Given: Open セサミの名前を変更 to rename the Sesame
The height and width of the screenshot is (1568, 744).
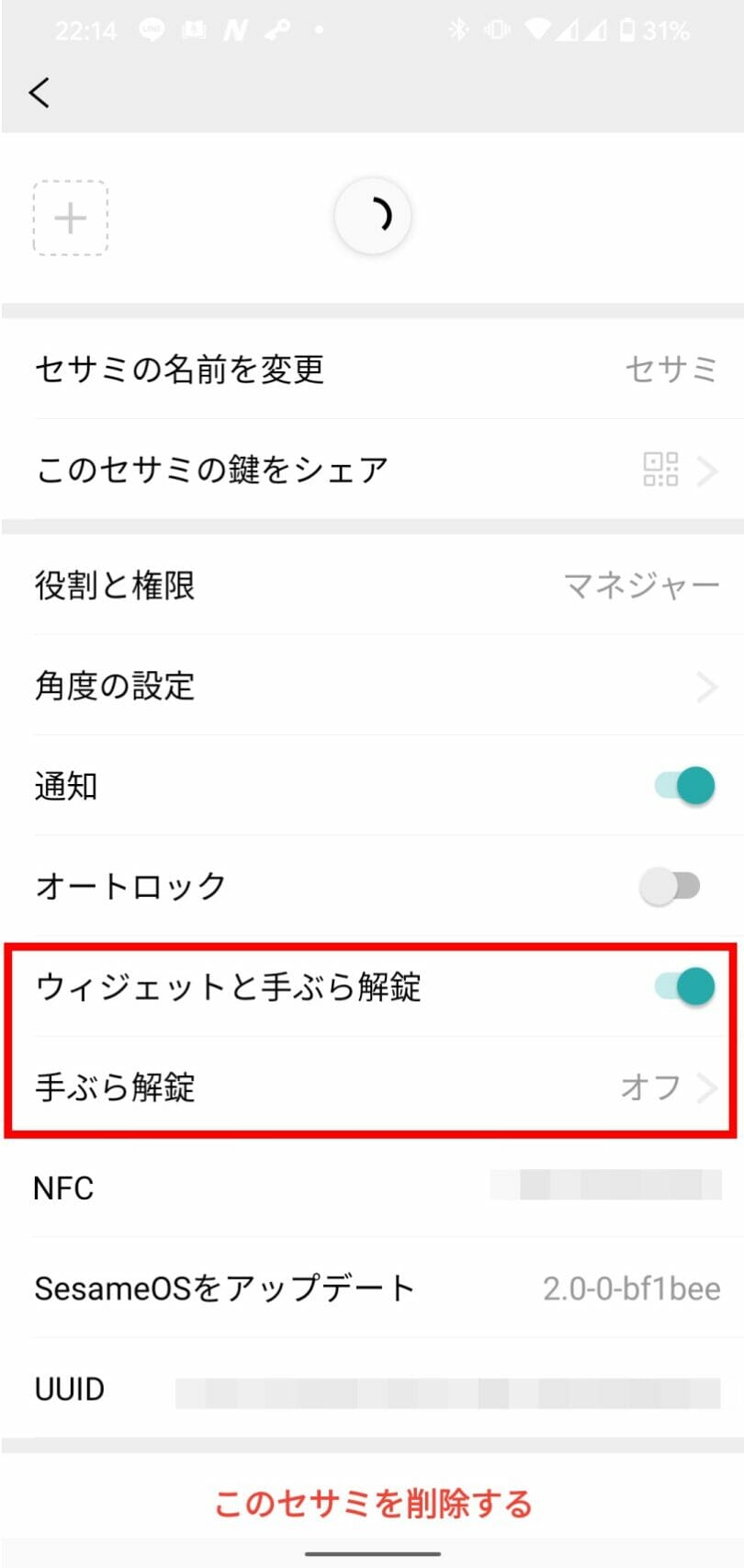Looking at the screenshot, I should point(372,369).
